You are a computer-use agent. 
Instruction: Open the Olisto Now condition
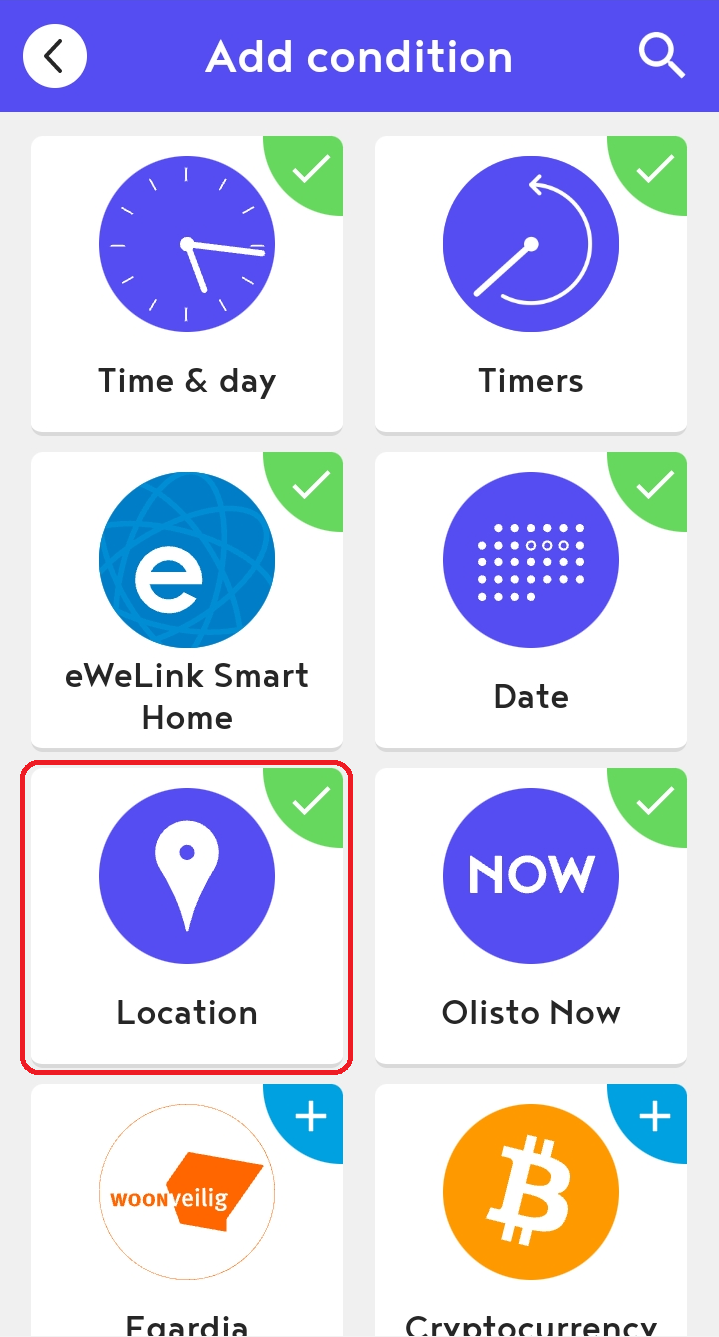click(x=530, y=916)
